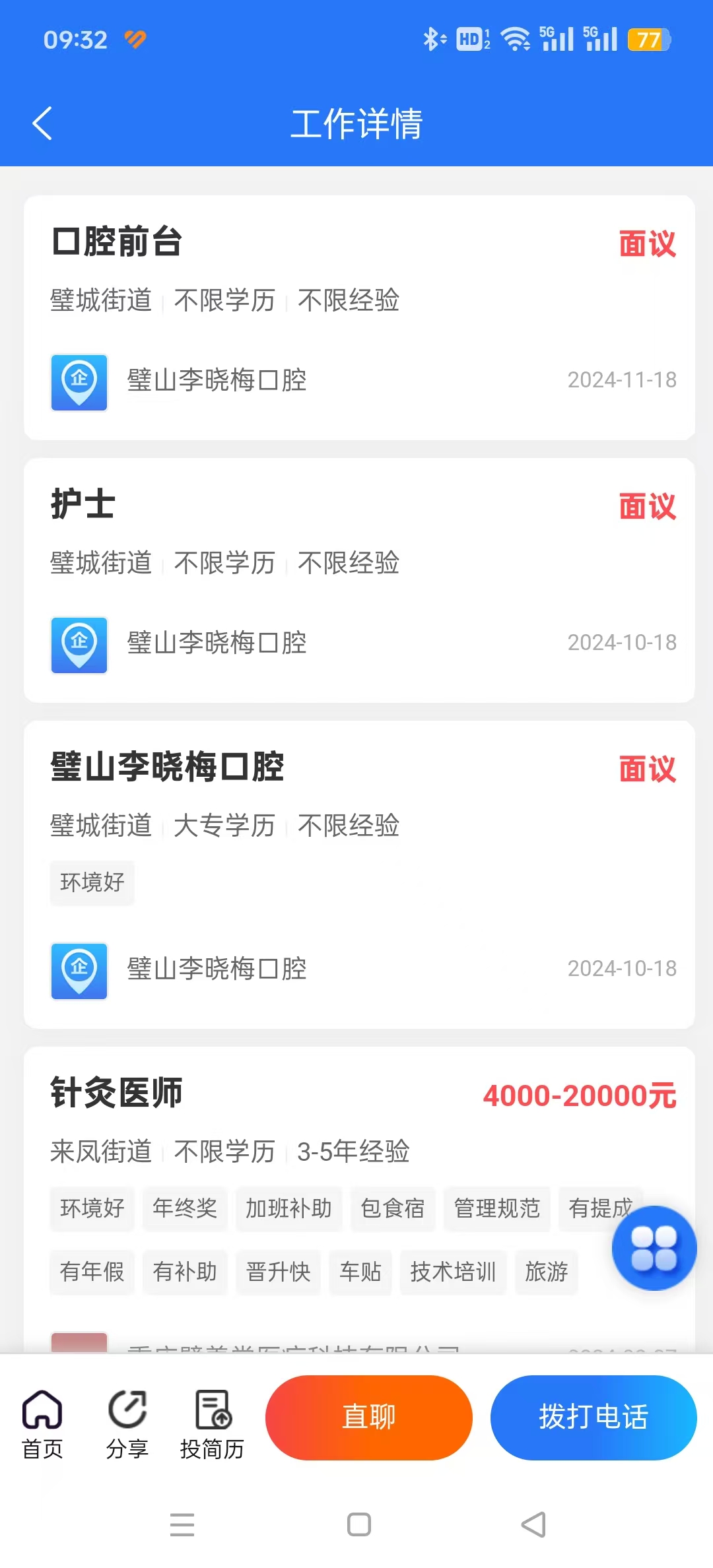Image resolution: width=713 pixels, height=1568 pixels.
Task: Start a chat with 直聊
Action: [x=368, y=1417]
